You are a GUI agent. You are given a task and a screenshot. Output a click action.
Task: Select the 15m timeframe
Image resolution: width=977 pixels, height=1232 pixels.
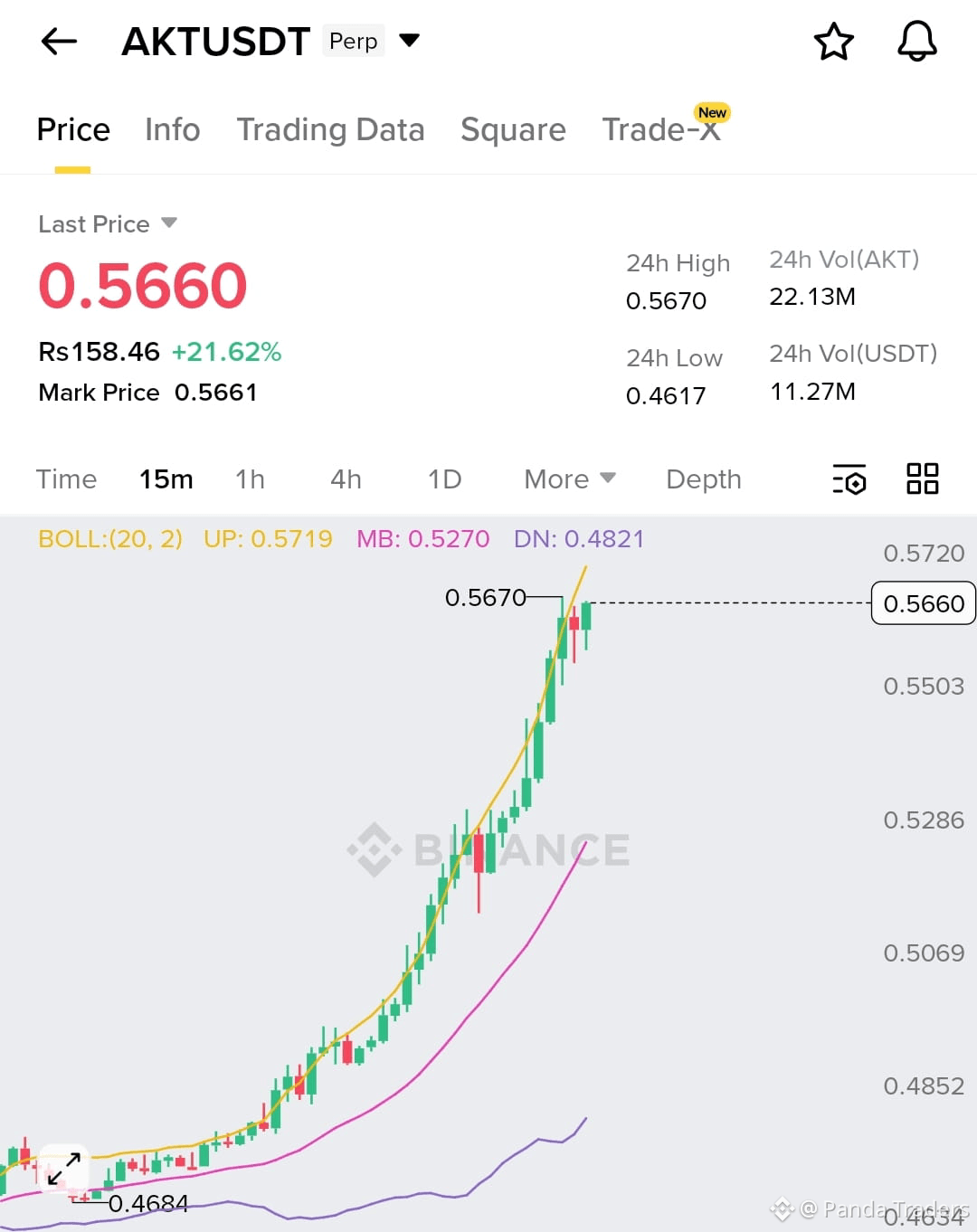pyautogui.click(x=166, y=479)
